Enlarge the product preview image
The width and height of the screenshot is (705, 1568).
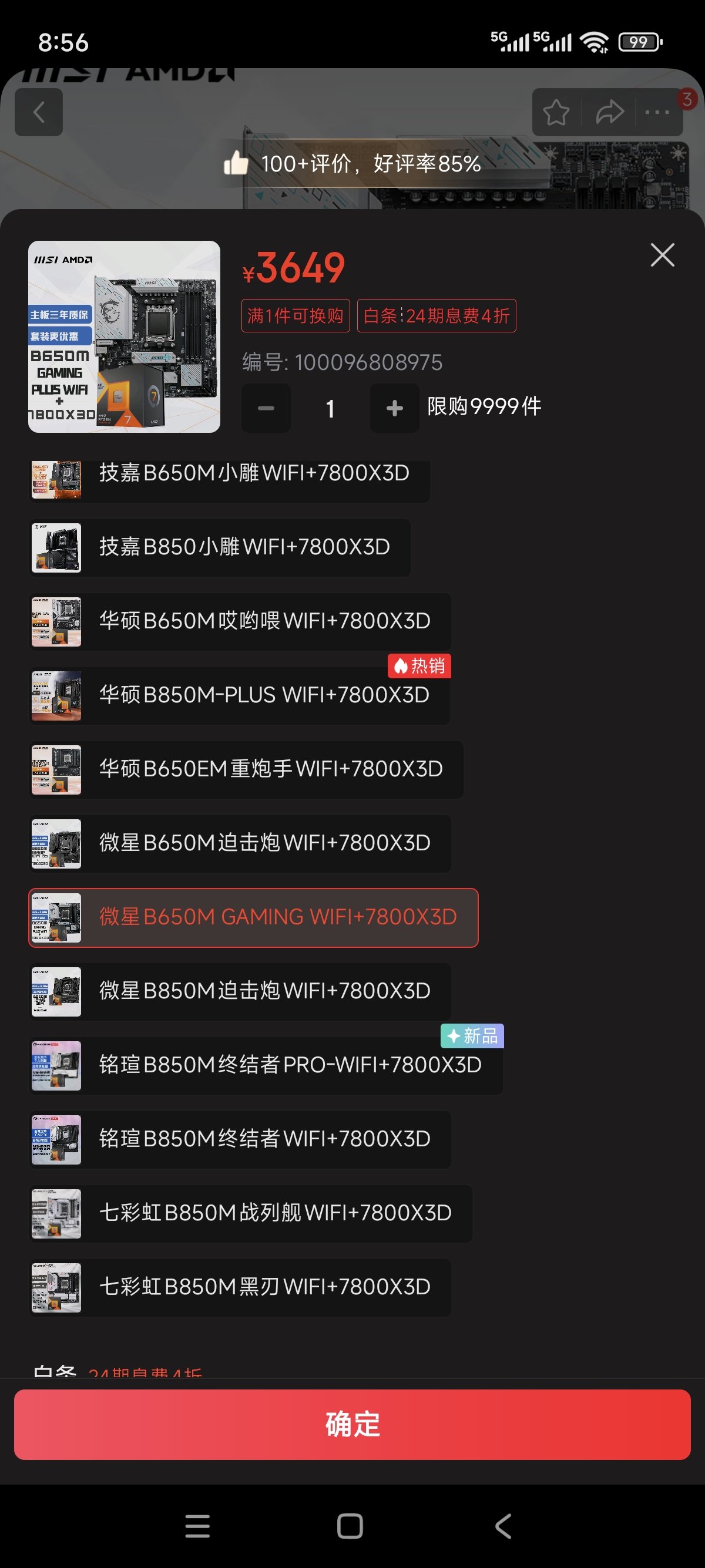click(124, 337)
